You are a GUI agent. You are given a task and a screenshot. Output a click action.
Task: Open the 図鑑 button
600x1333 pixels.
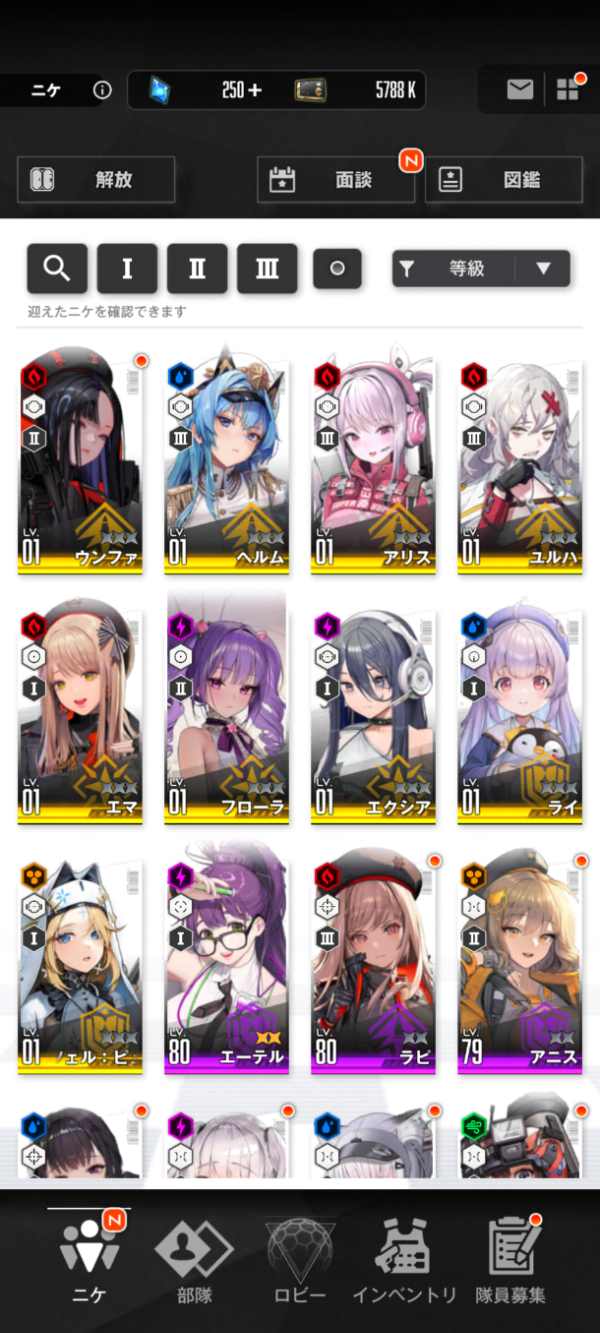[x=504, y=180]
